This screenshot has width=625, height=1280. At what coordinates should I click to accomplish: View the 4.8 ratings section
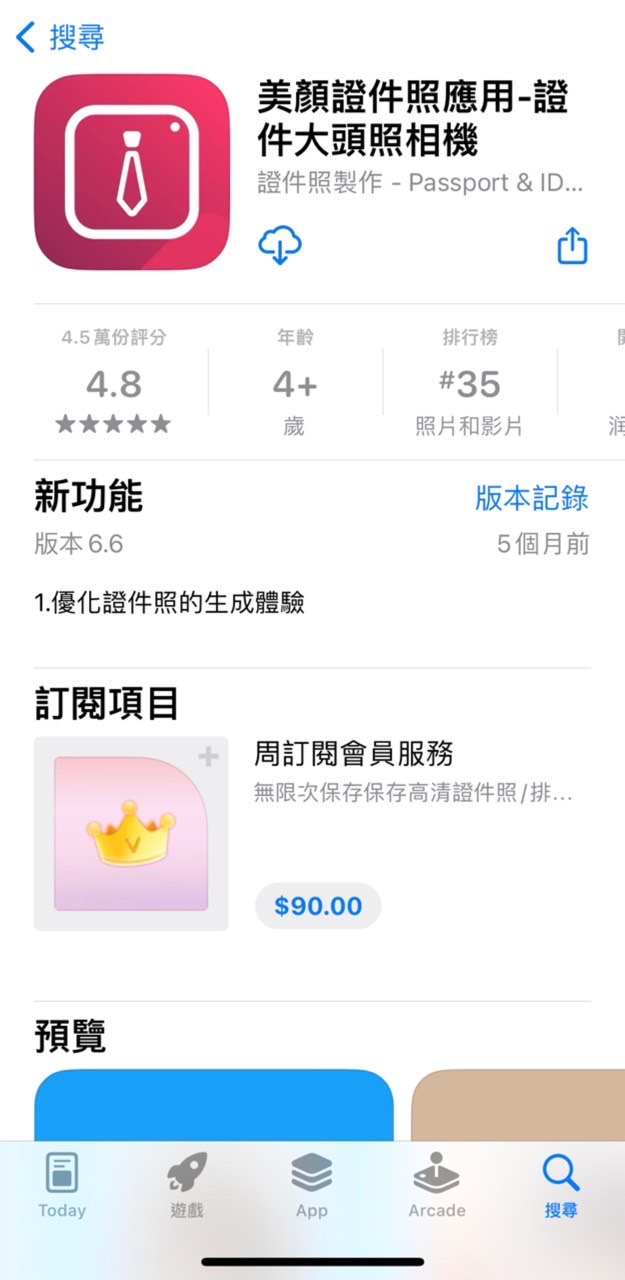(114, 383)
